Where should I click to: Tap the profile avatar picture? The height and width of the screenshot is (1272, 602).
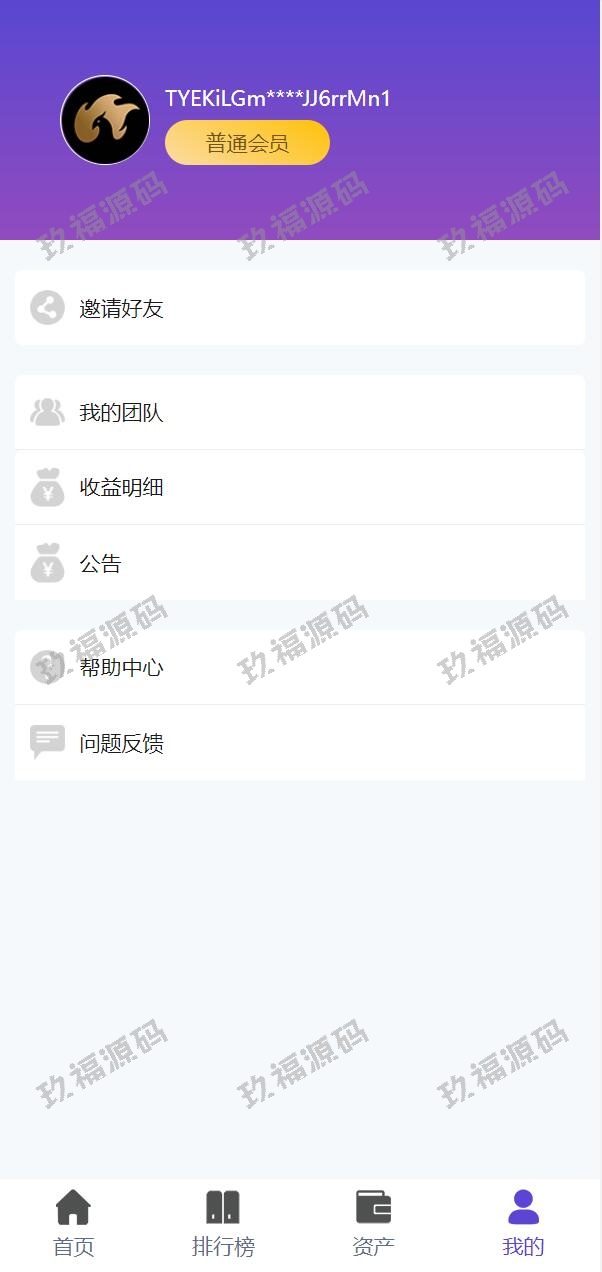tap(105, 120)
